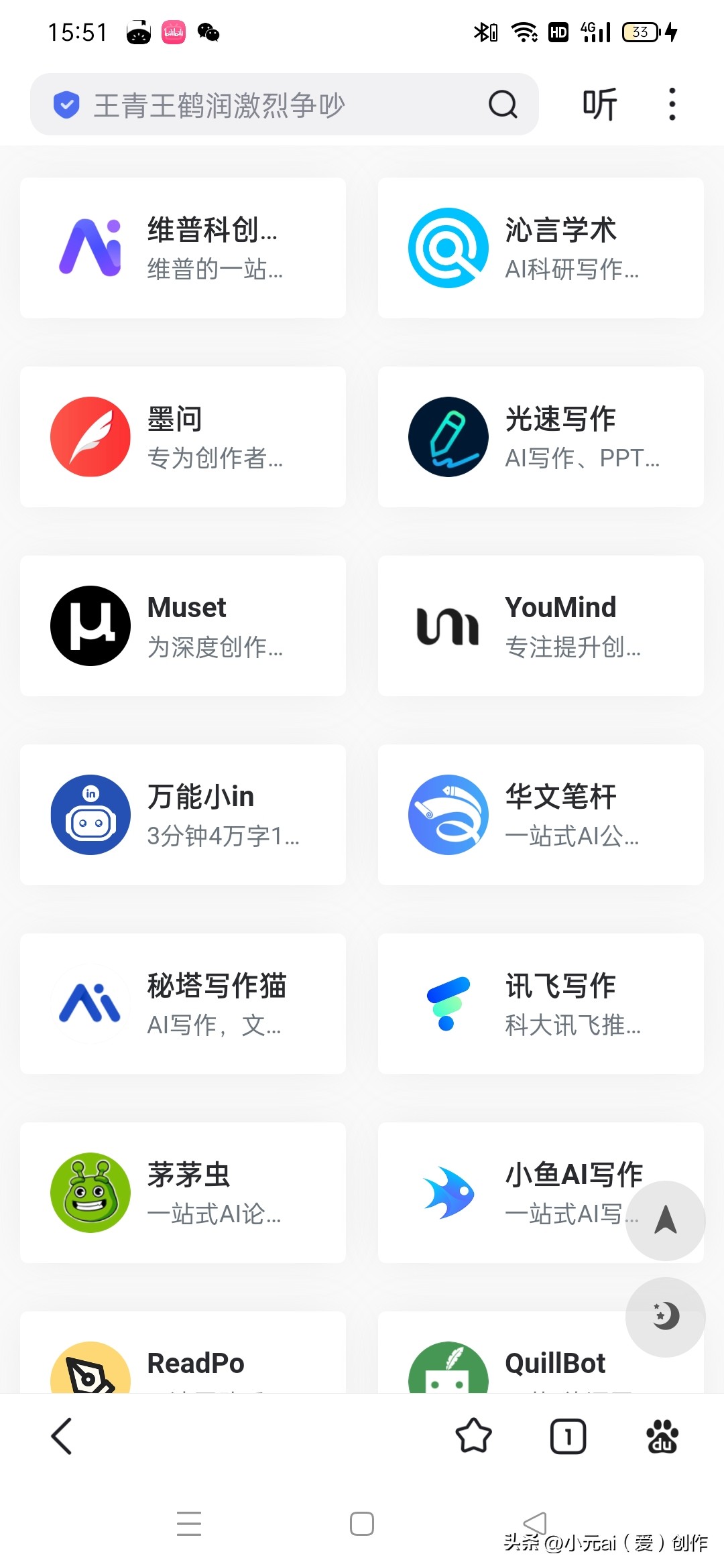Select the 墨问 writing tool card
The height and width of the screenshot is (1568, 724).
pyautogui.click(x=183, y=437)
